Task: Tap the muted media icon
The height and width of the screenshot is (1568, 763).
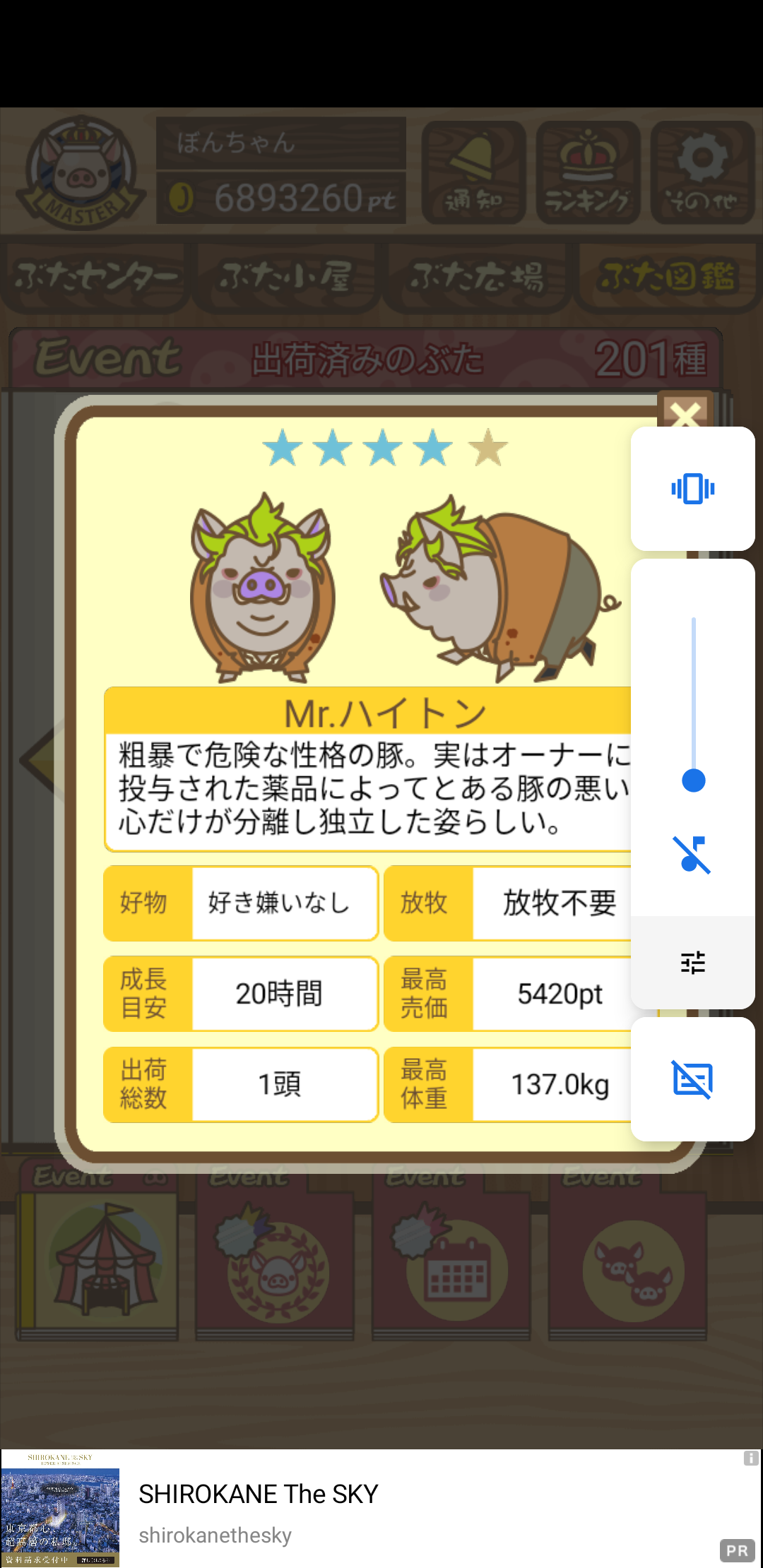Action: [692, 855]
